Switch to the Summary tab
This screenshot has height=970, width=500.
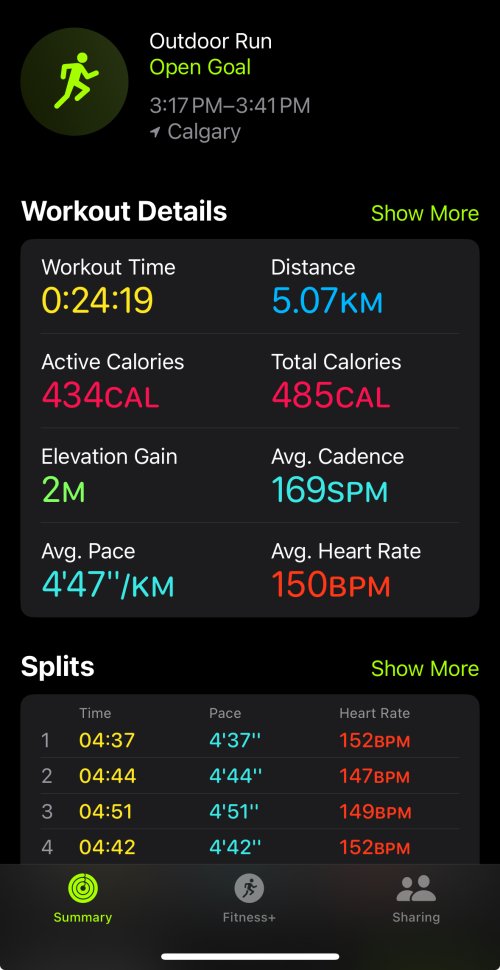click(x=83, y=899)
